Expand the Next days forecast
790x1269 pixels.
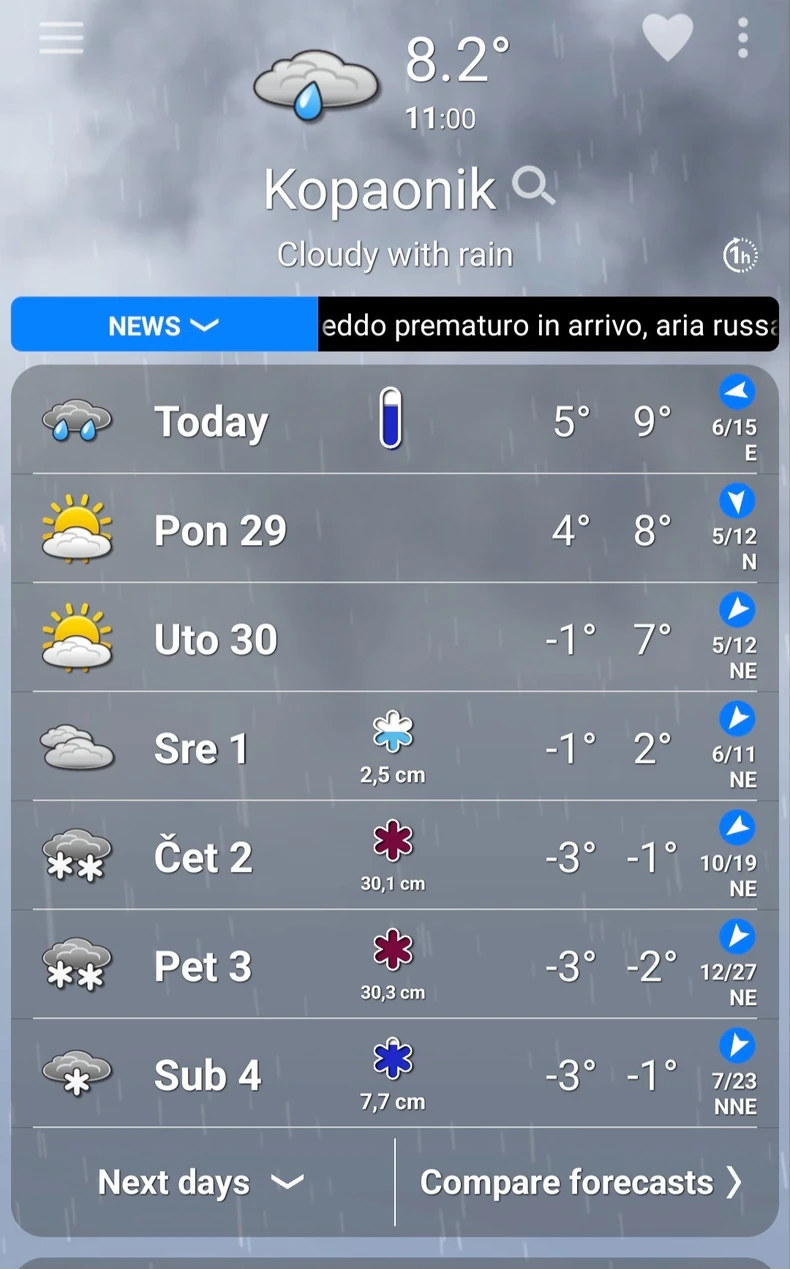pos(200,1183)
